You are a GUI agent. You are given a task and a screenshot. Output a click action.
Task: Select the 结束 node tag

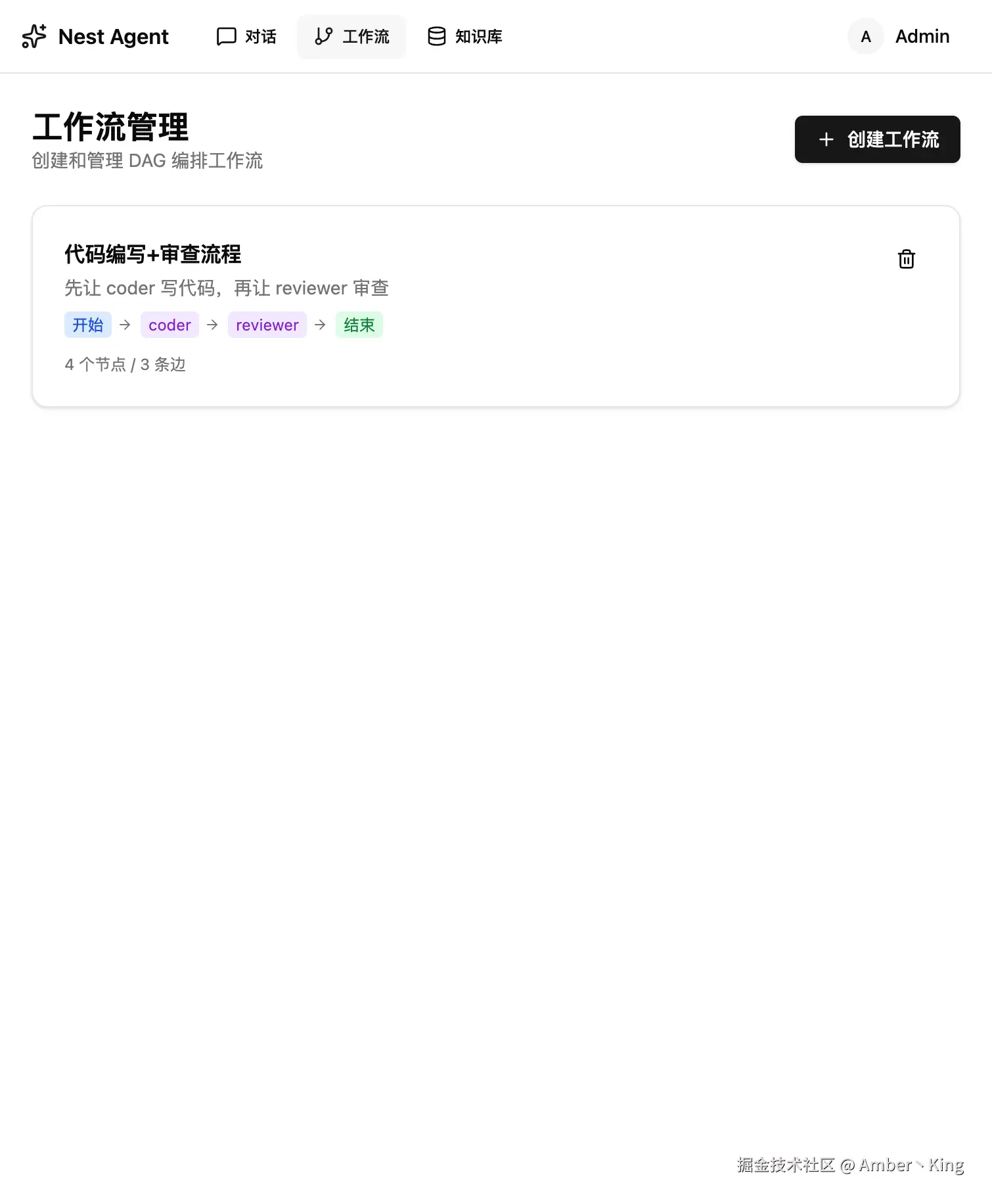click(359, 325)
